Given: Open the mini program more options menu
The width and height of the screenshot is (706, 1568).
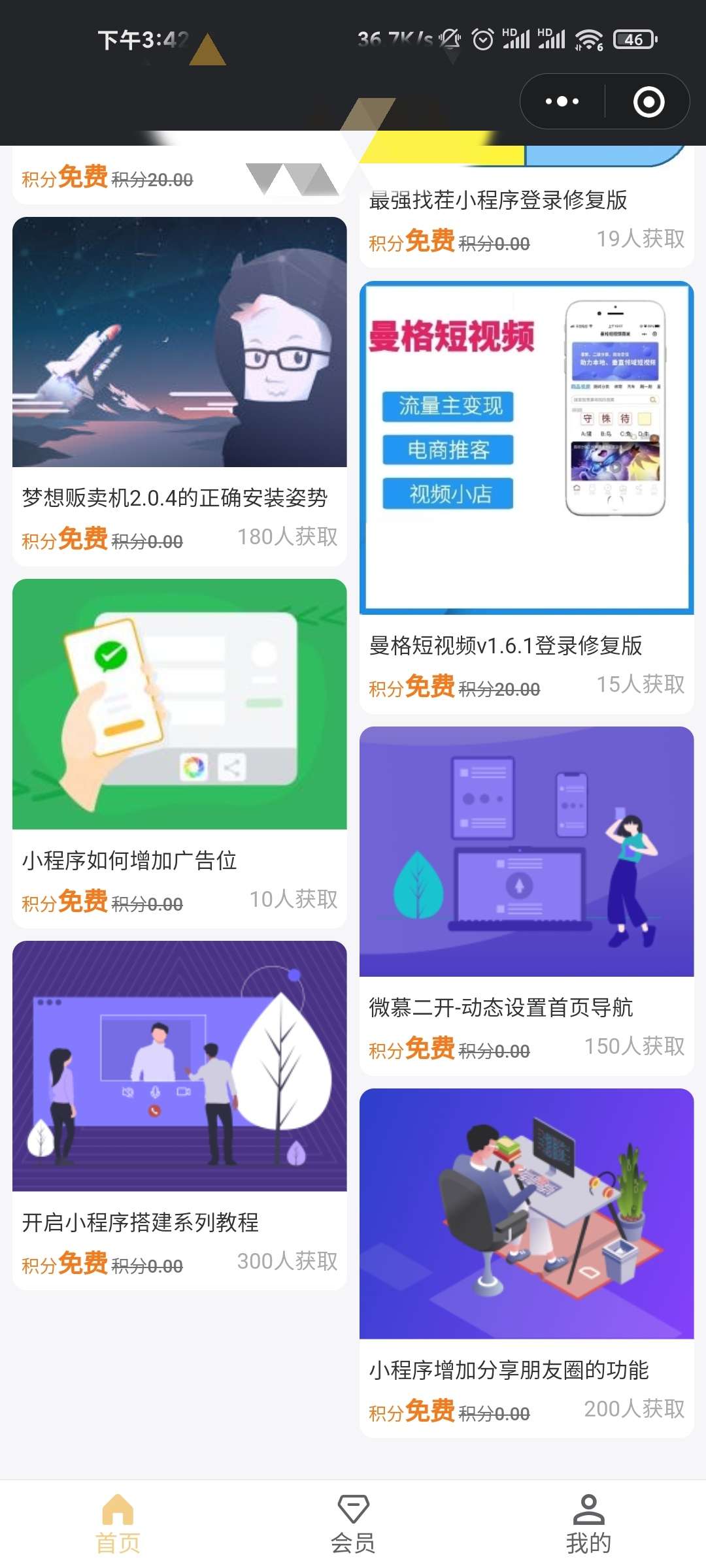Looking at the screenshot, I should point(562,101).
